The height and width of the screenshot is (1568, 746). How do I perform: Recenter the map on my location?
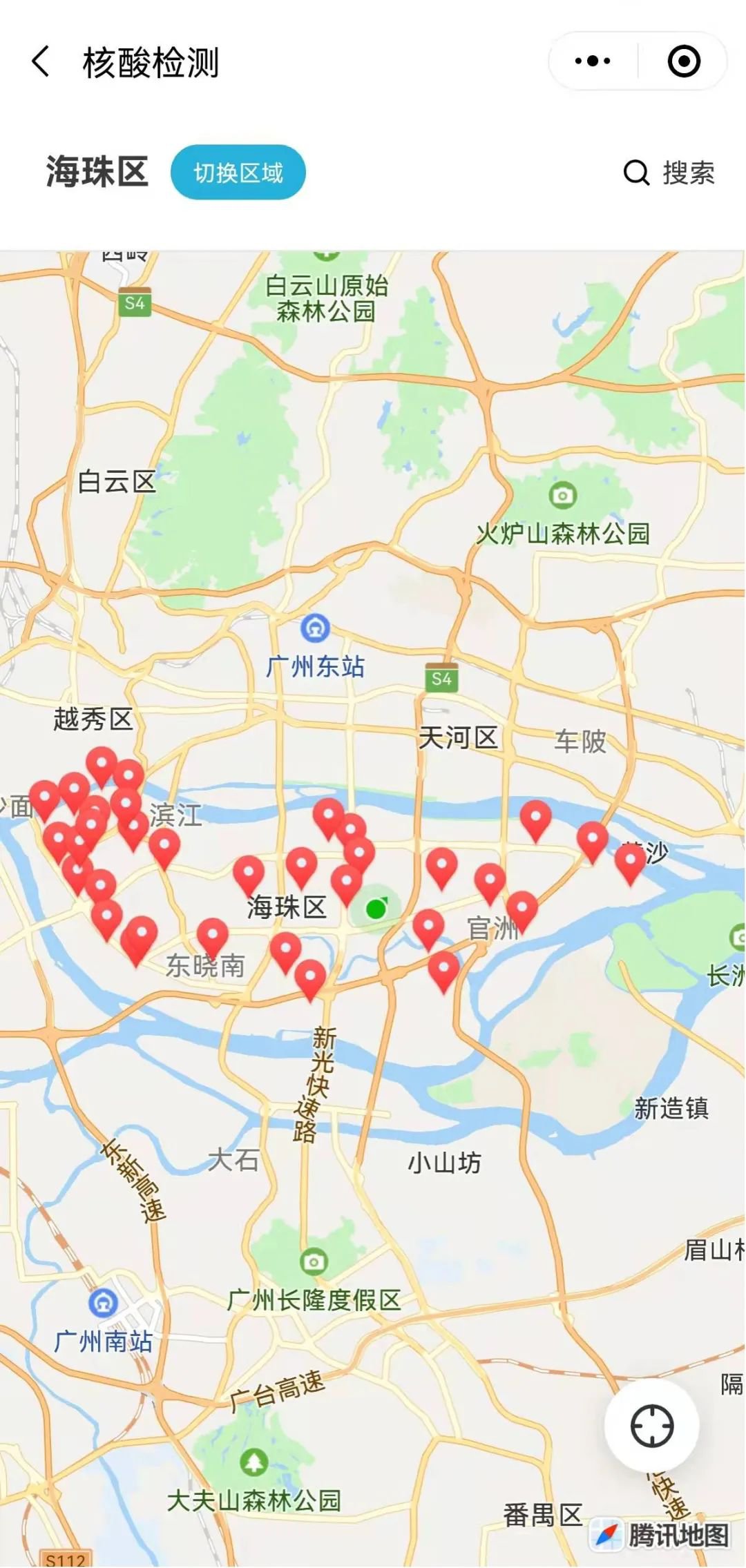[651, 1426]
